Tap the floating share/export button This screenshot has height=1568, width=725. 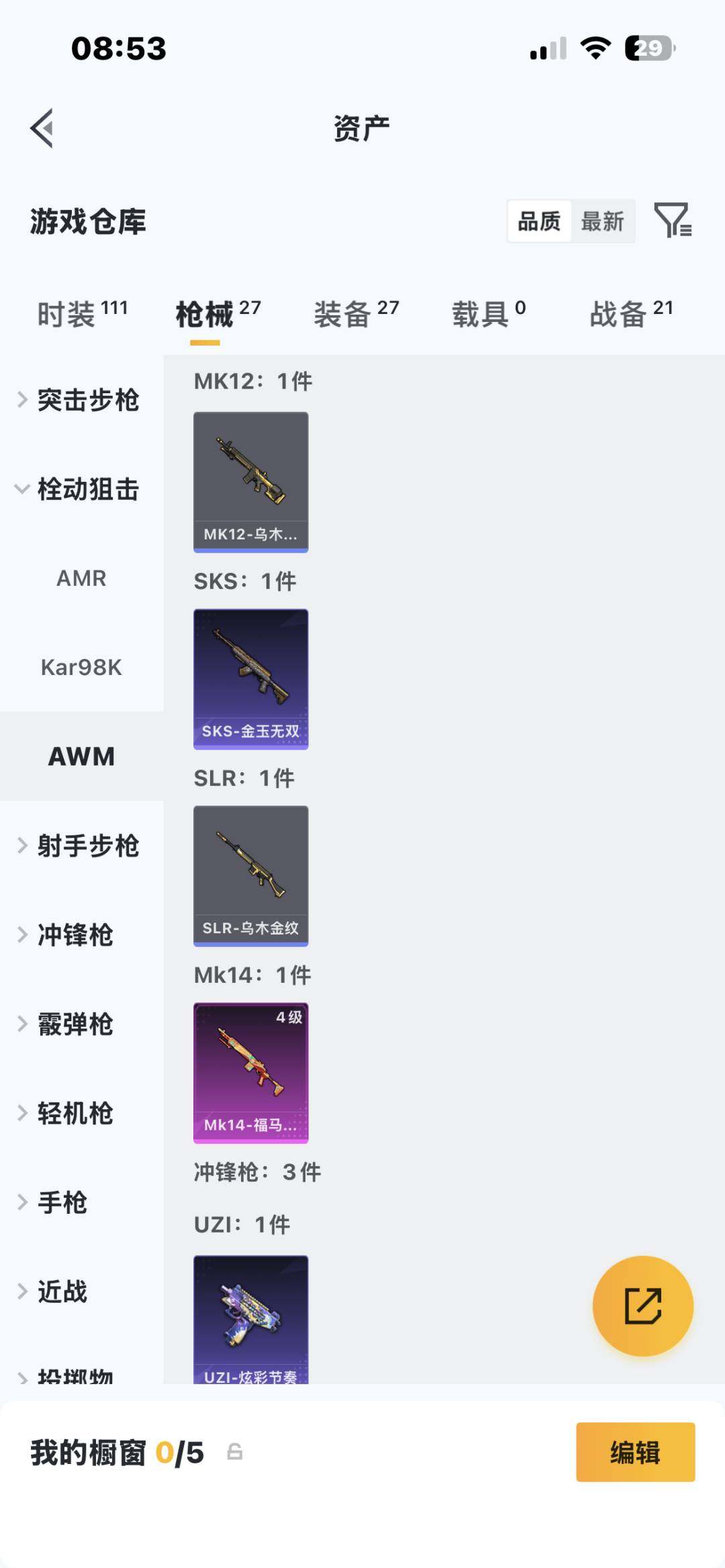coord(642,1305)
